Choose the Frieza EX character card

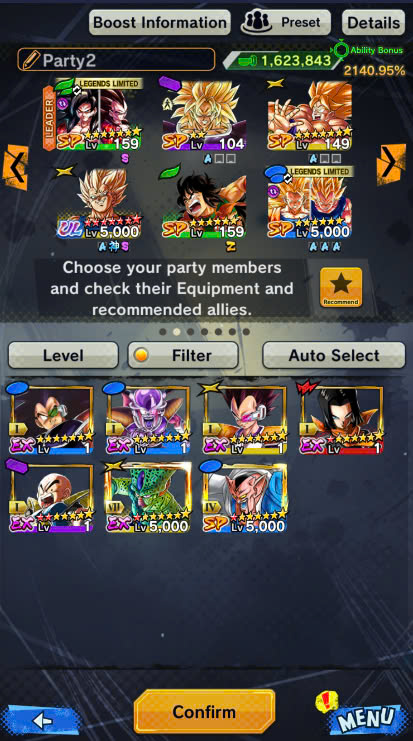click(147, 420)
